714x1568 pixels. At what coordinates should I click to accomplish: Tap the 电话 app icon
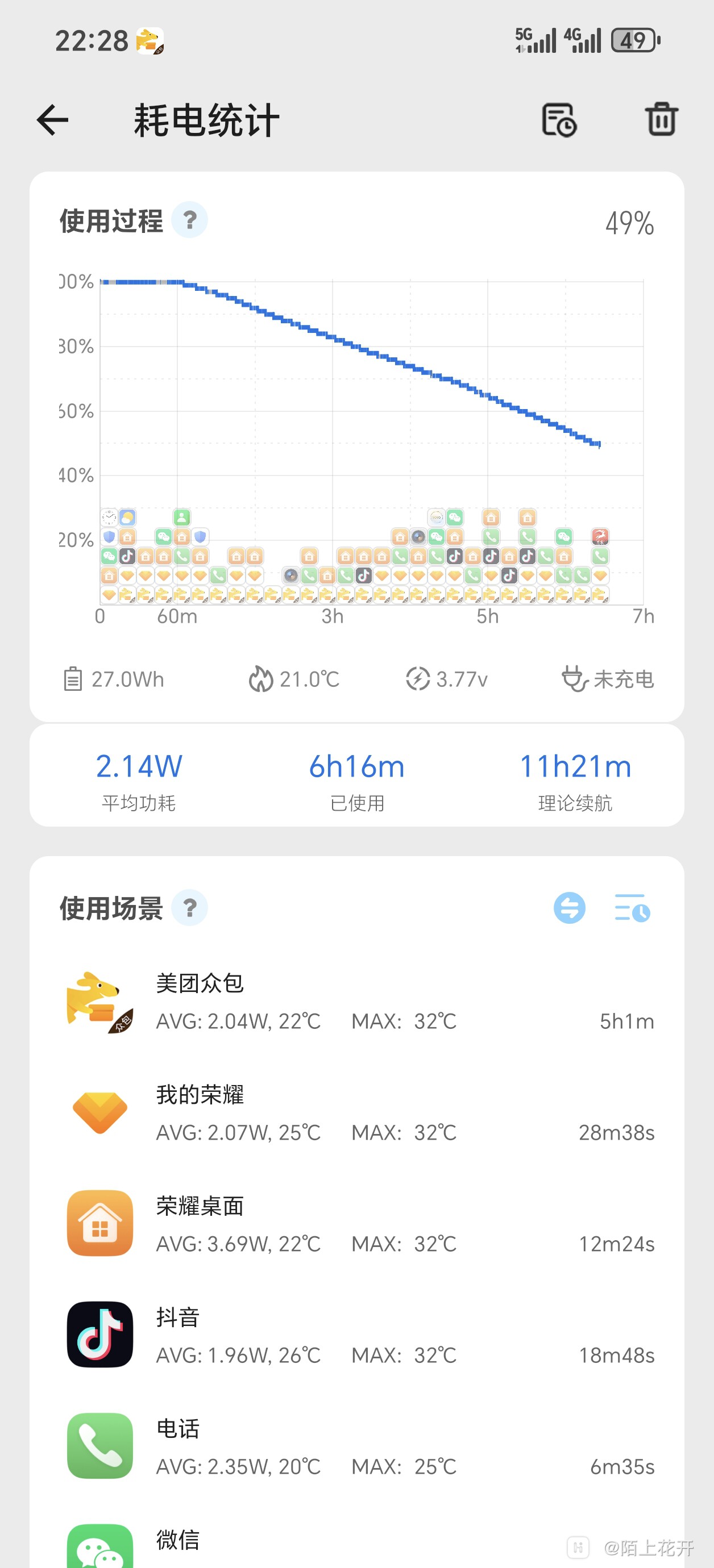tap(99, 1448)
